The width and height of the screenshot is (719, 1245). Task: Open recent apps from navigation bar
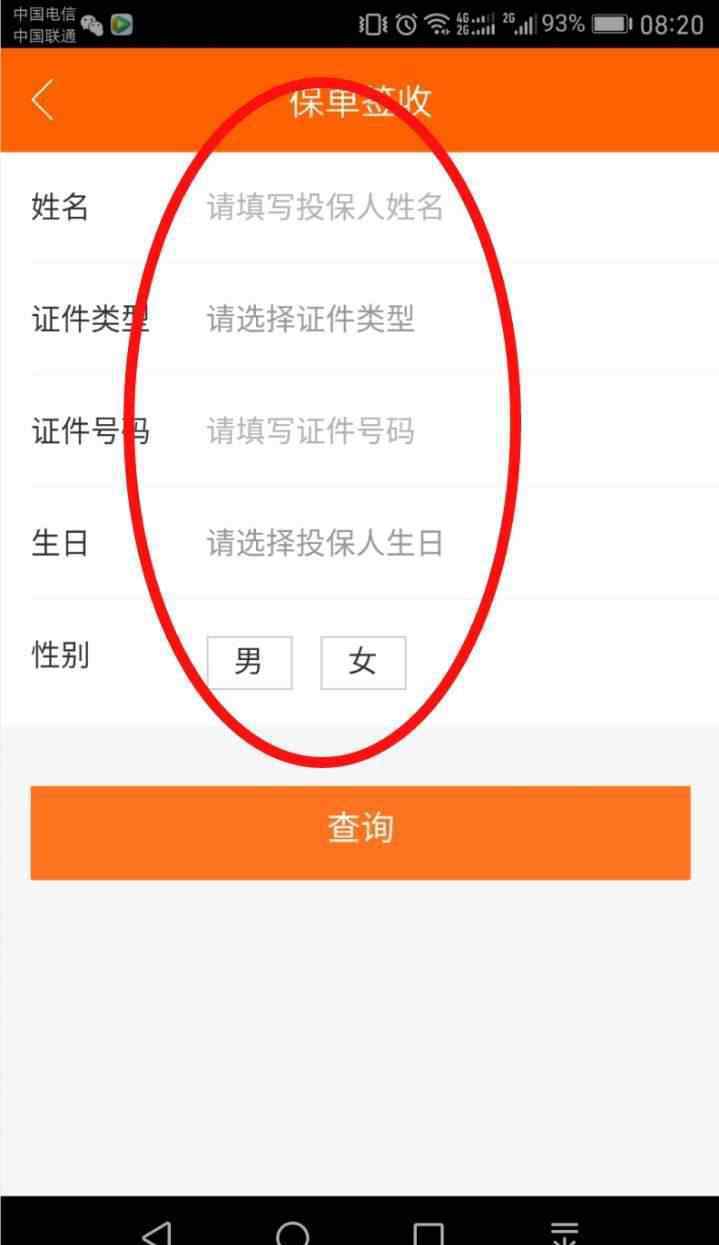[428, 1232]
